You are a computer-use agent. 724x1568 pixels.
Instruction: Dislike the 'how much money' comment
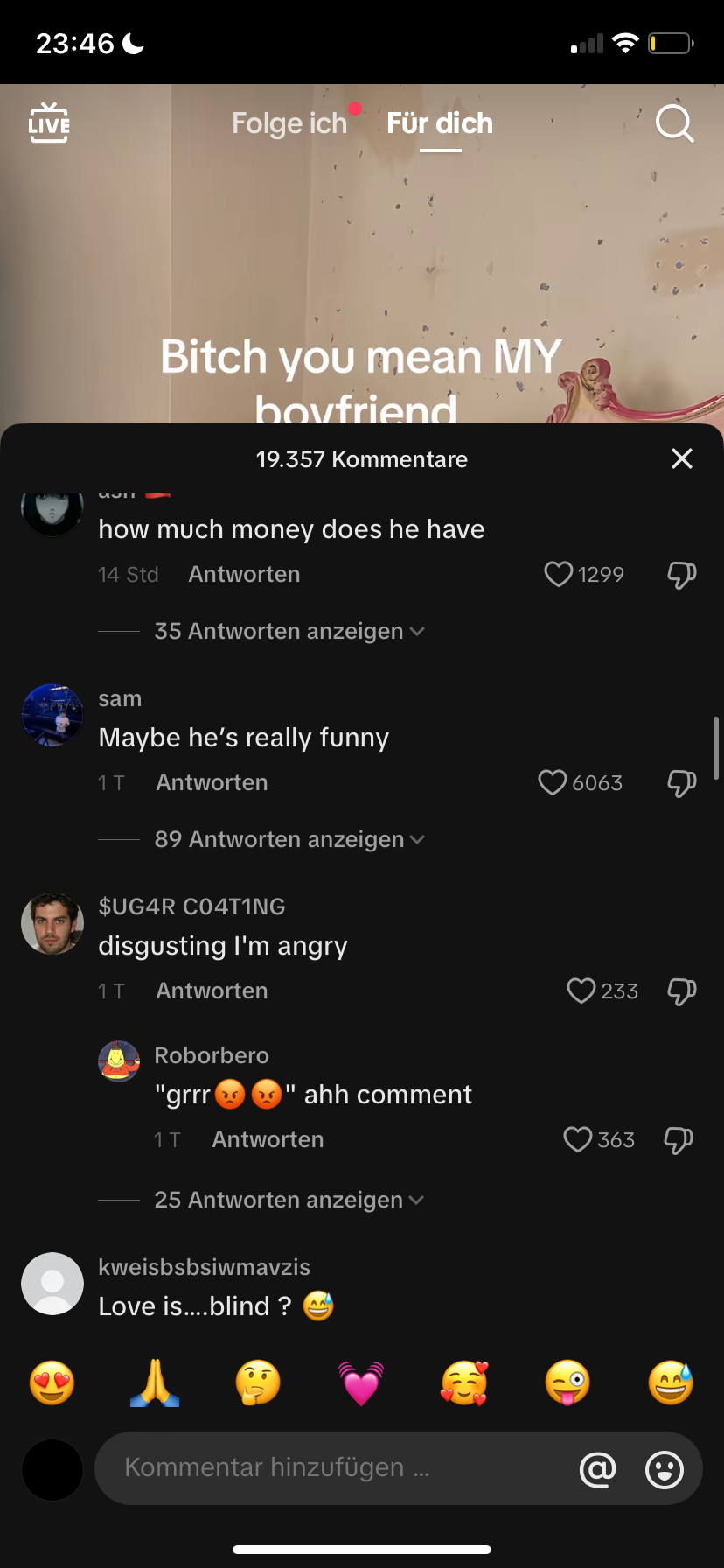[x=681, y=575]
